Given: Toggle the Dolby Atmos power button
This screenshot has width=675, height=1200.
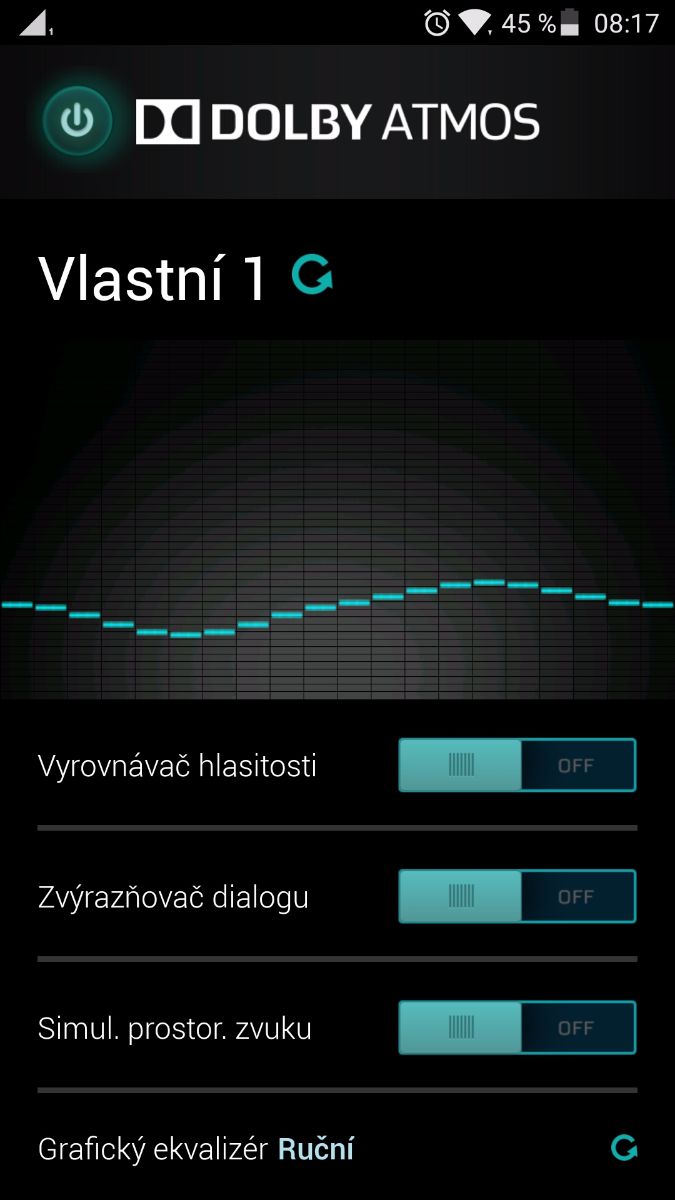Looking at the screenshot, I should click(77, 121).
